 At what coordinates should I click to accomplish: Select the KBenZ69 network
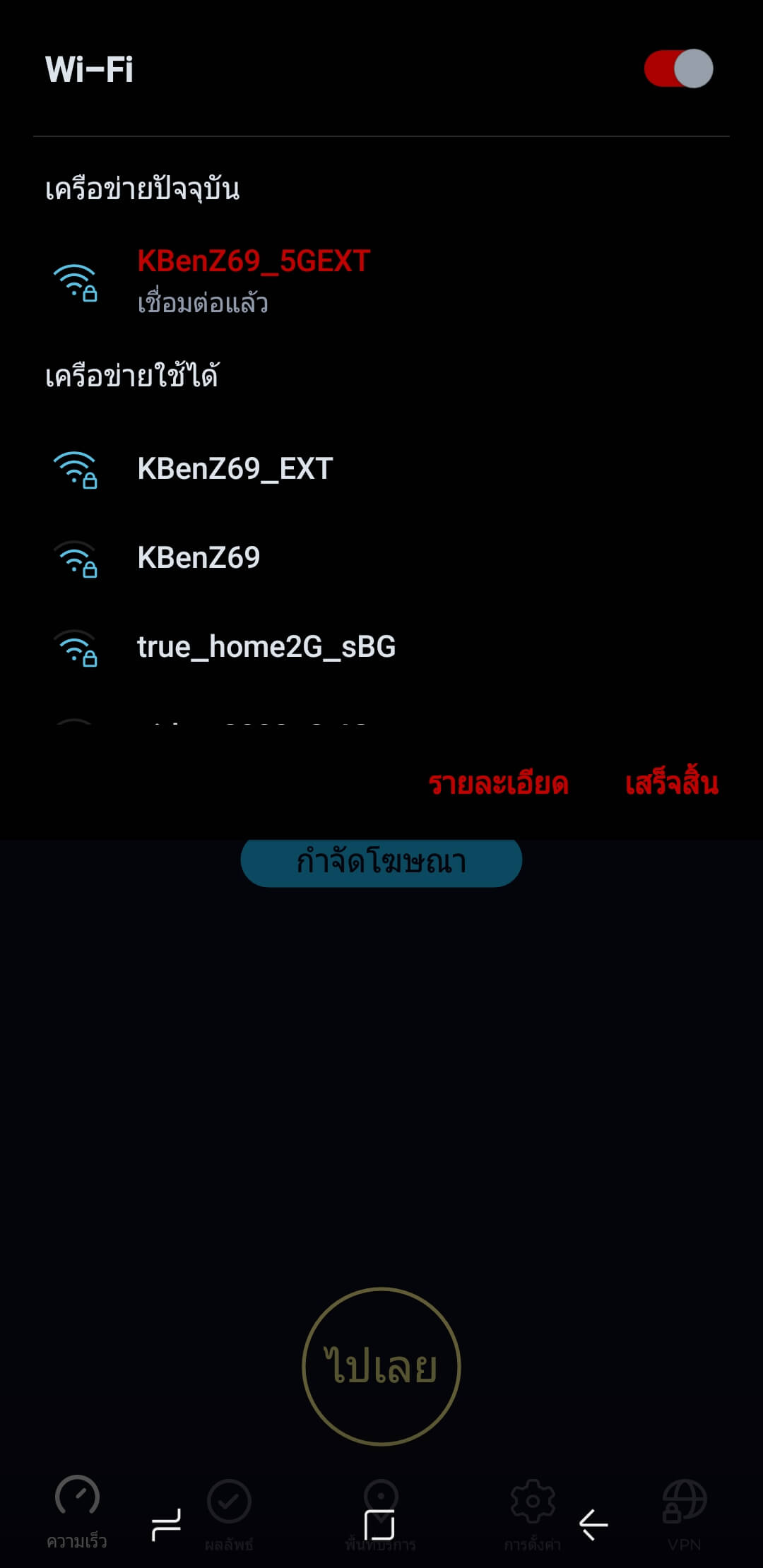(x=381, y=558)
